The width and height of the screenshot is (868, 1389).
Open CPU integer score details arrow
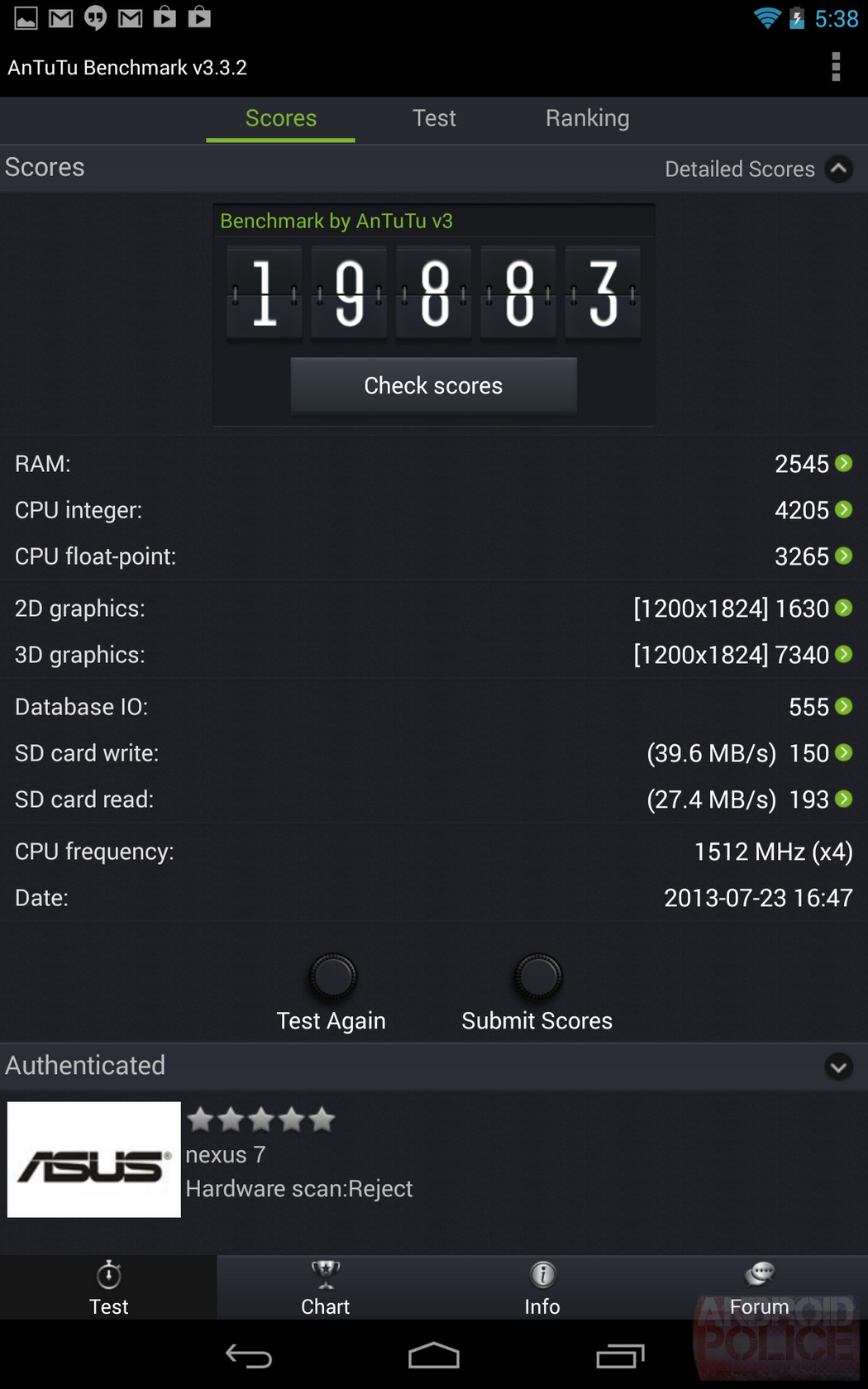click(x=844, y=509)
